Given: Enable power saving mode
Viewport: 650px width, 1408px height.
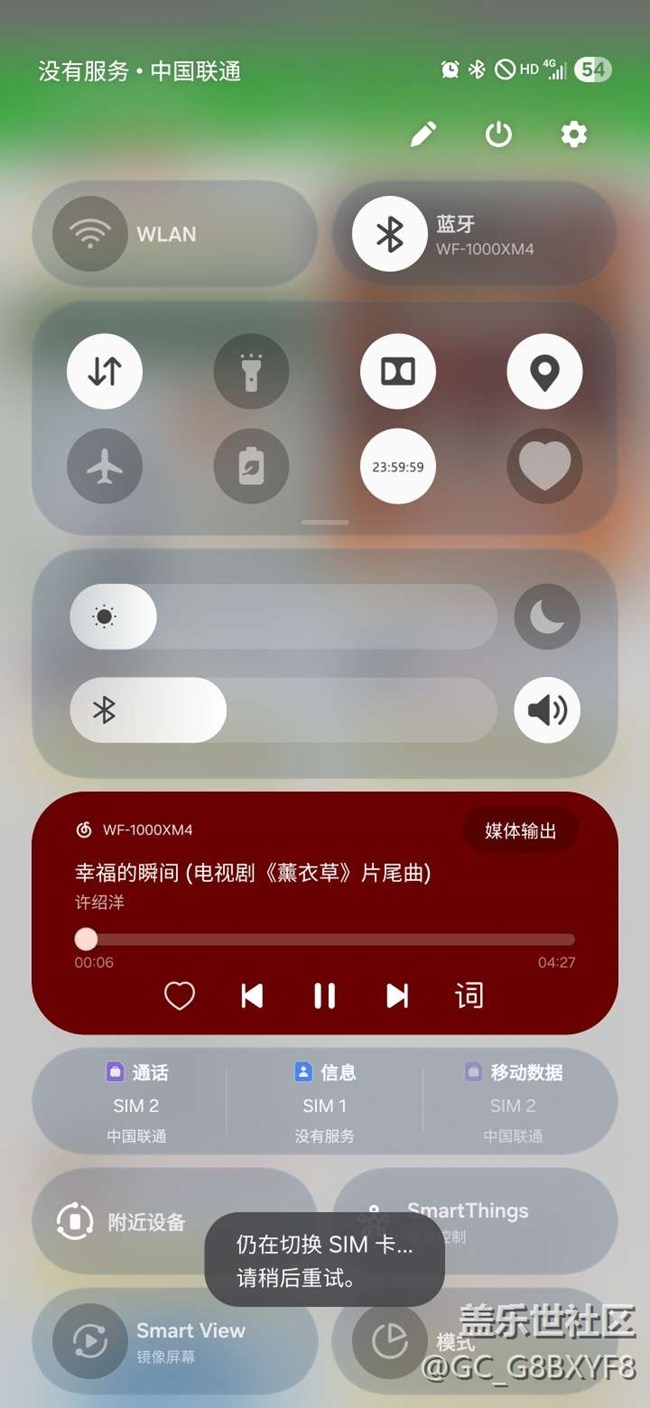Looking at the screenshot, I should click(x=251, y=467).
